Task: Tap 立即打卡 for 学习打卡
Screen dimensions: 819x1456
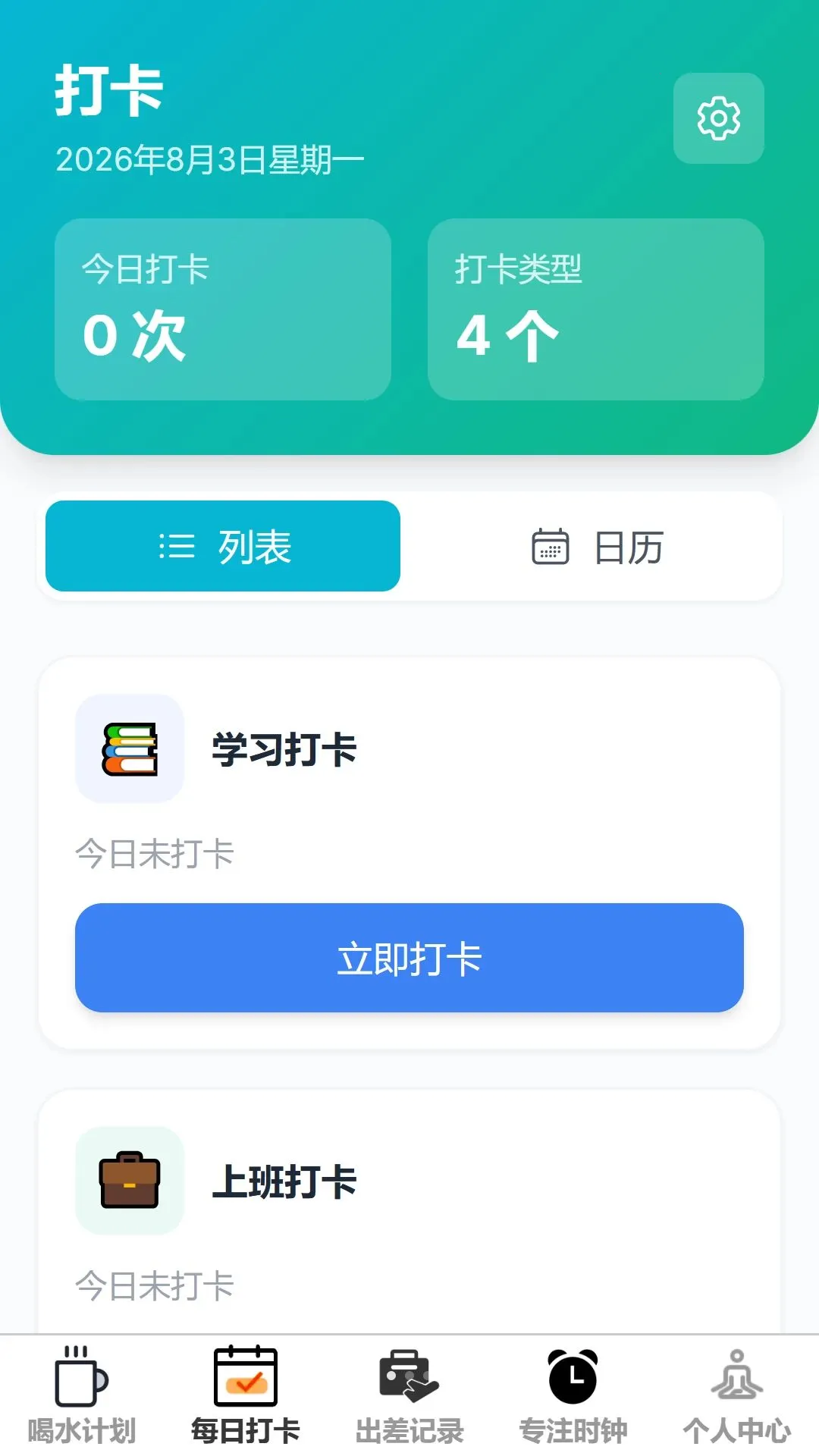Action: pos(409,958)
